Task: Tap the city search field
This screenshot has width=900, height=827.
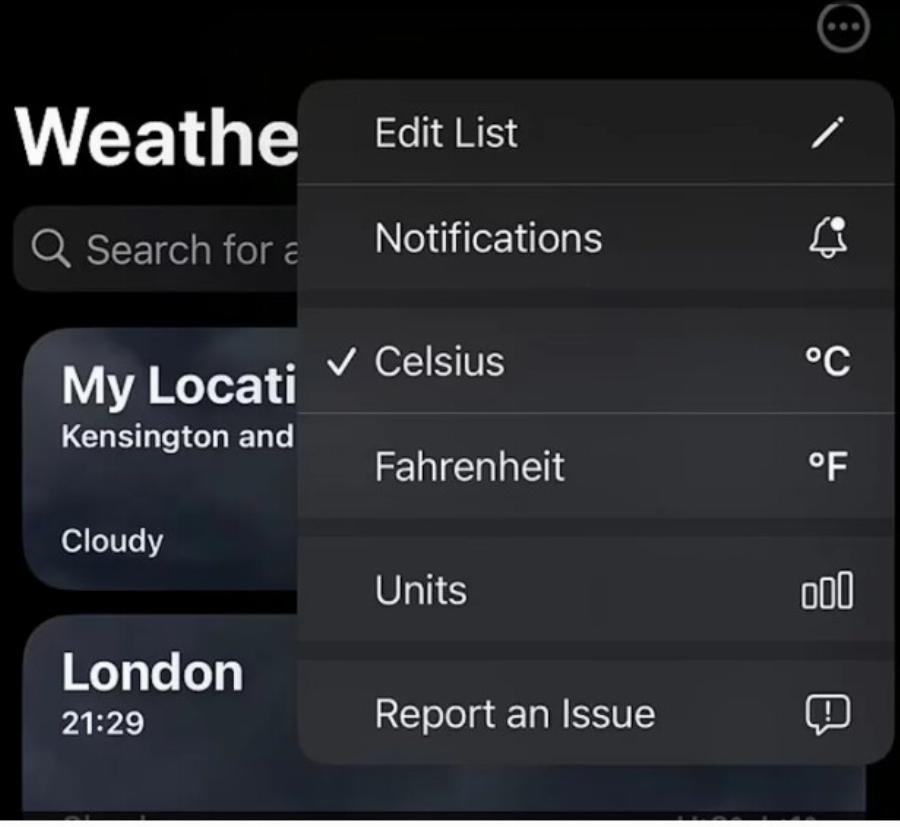Action: (160, 249)
